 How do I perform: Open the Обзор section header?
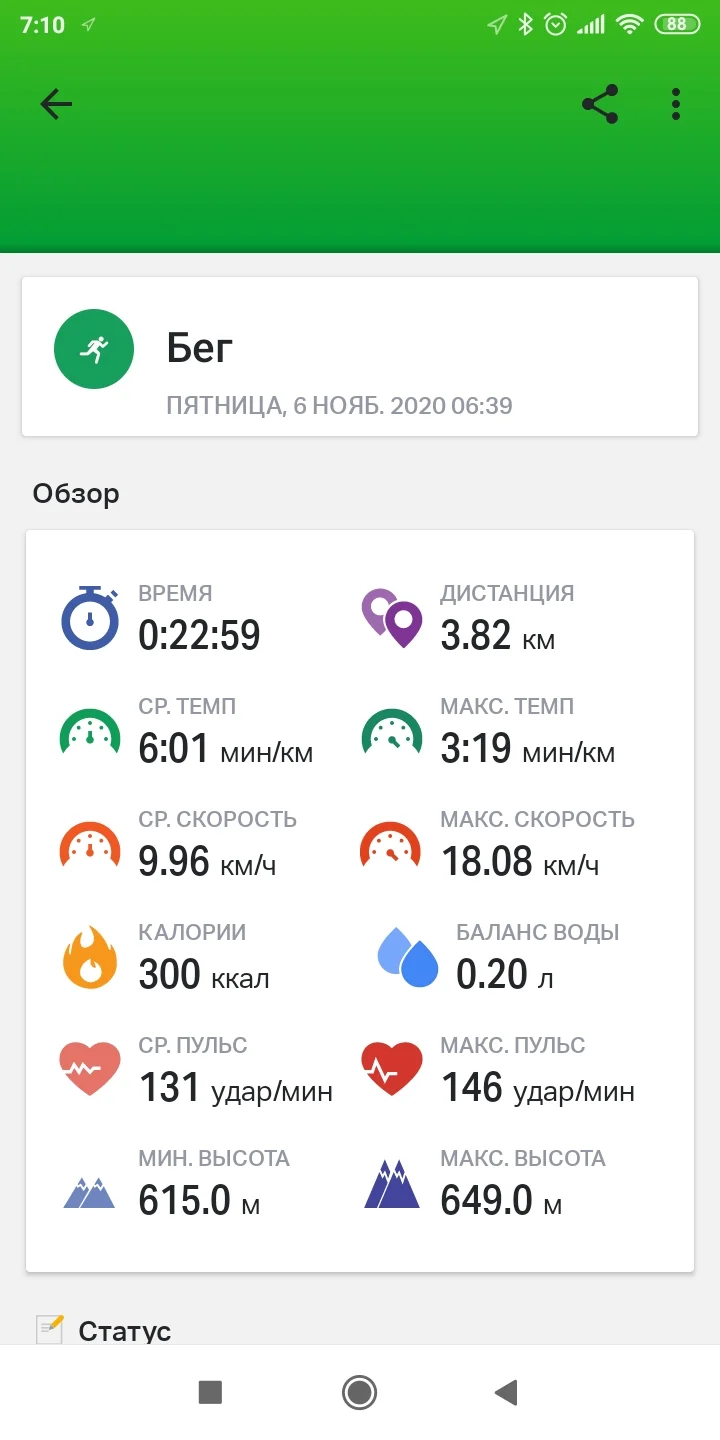[x=76, y=493]
